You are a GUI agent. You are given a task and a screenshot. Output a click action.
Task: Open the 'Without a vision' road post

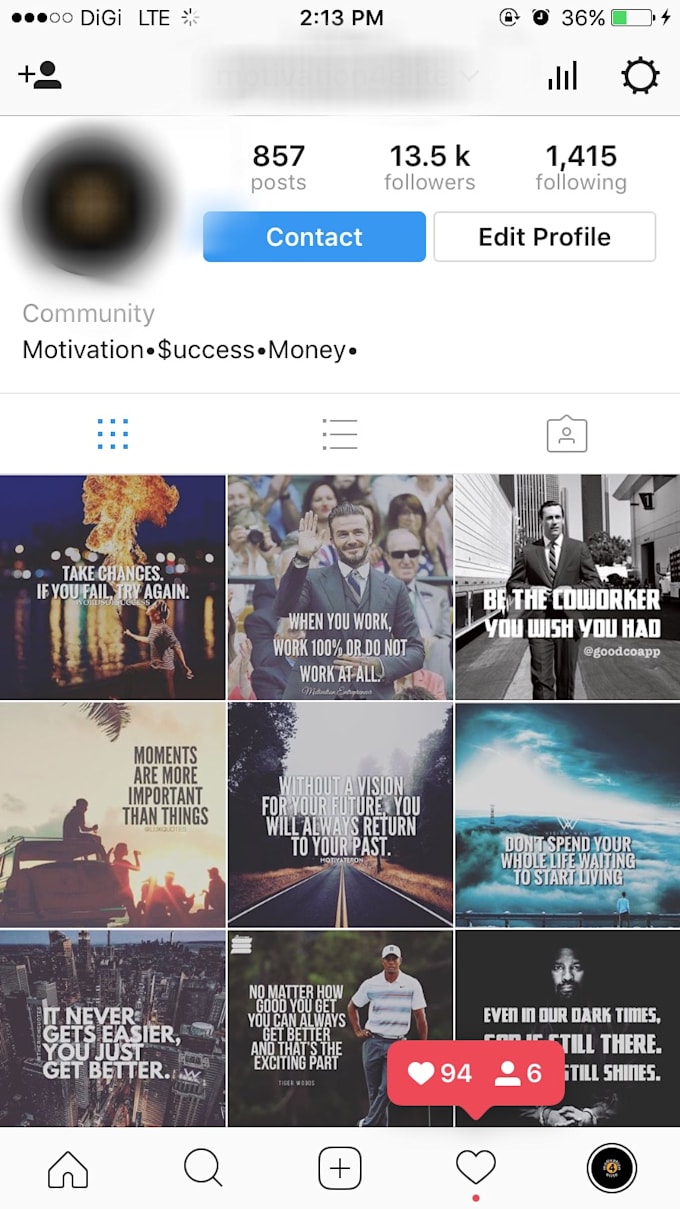(340, 814)
